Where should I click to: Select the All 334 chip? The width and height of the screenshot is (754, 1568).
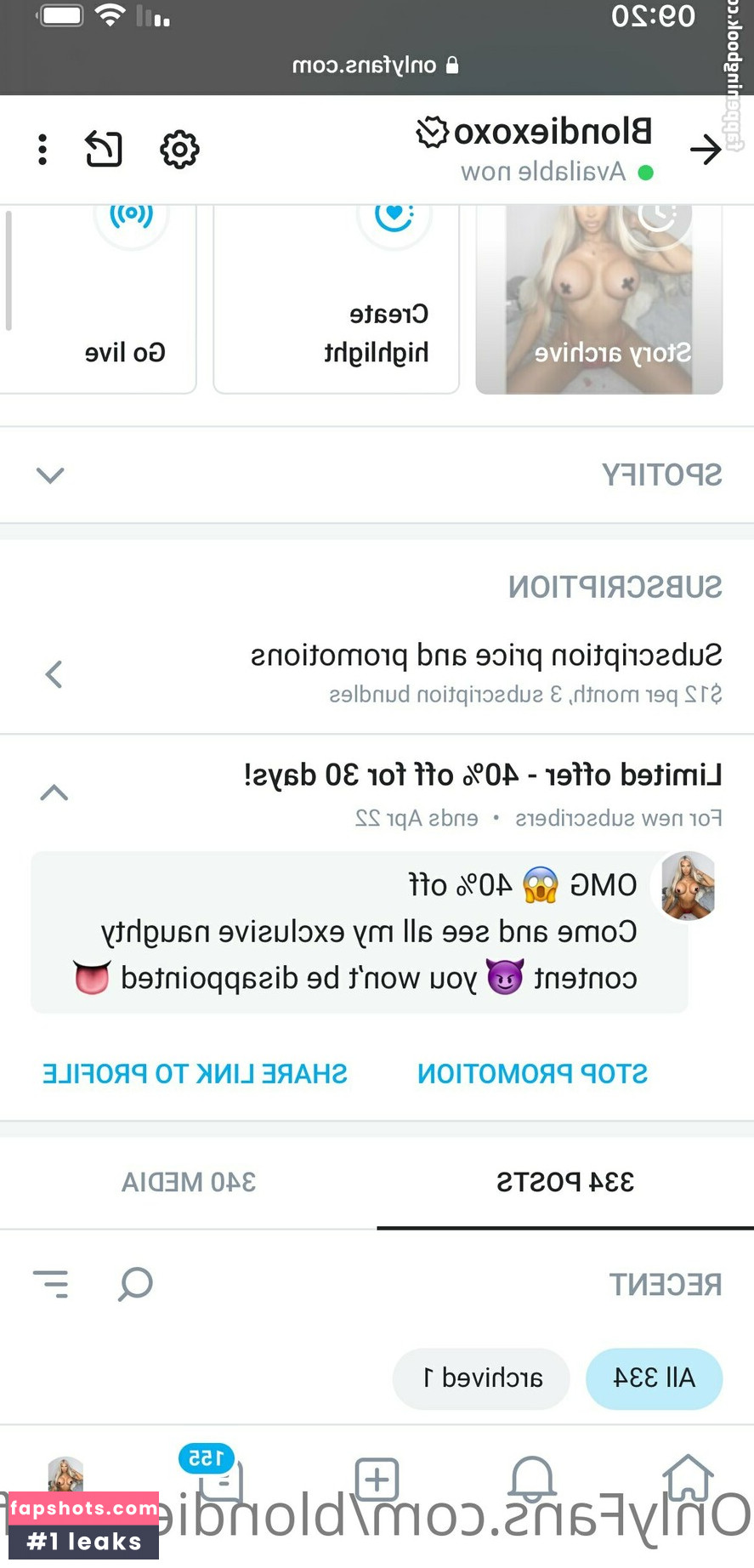(654, 1378)
